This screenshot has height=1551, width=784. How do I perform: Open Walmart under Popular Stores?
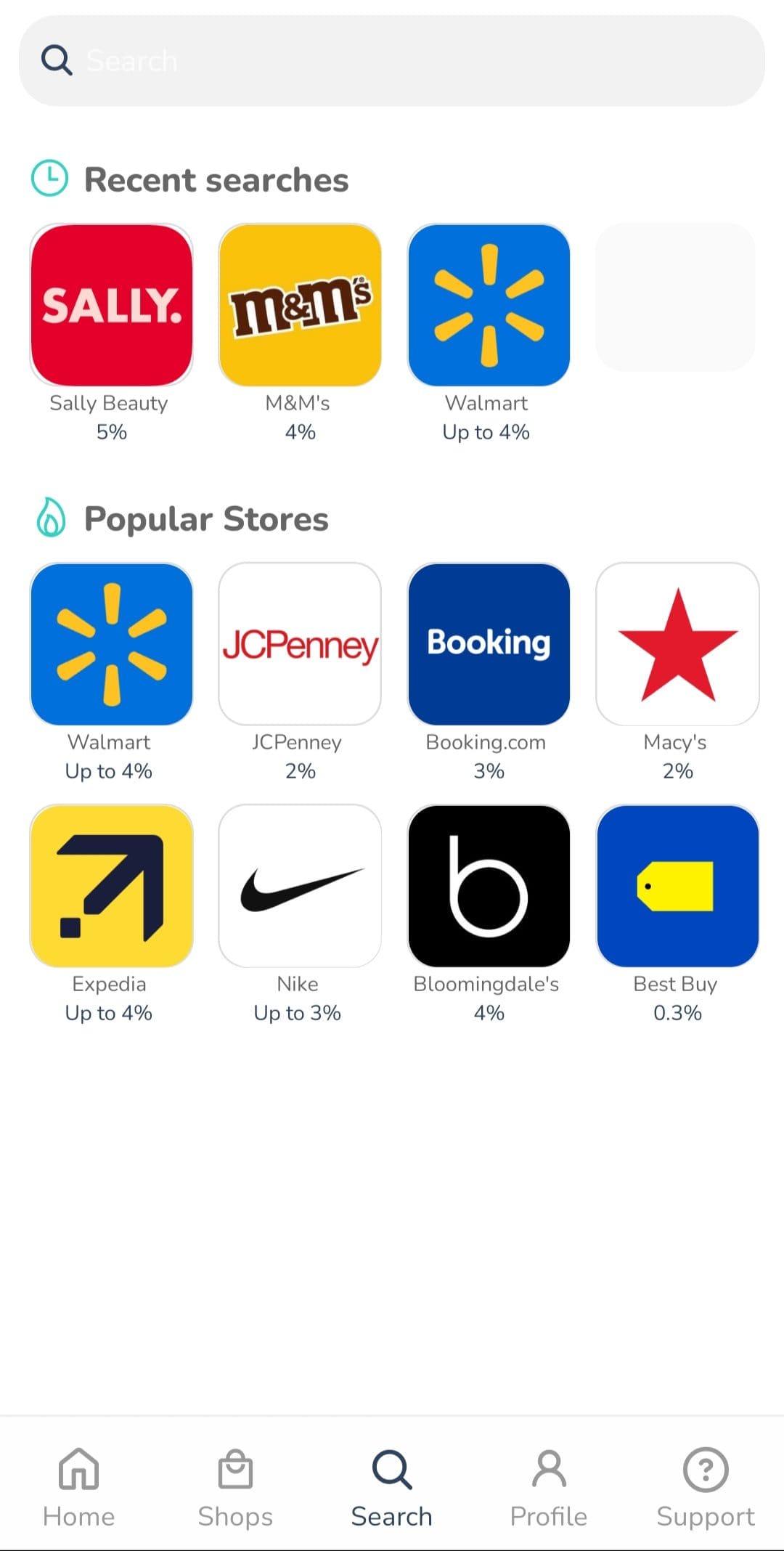click(x=111, y=644)
